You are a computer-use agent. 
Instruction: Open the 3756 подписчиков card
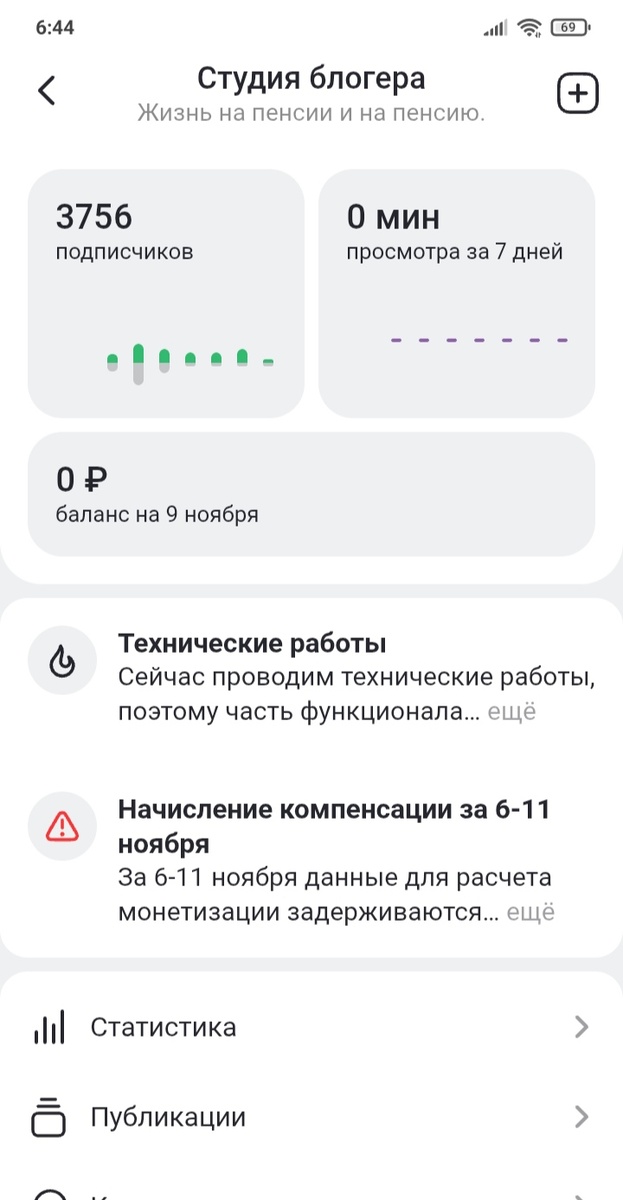tap(166, 292)
